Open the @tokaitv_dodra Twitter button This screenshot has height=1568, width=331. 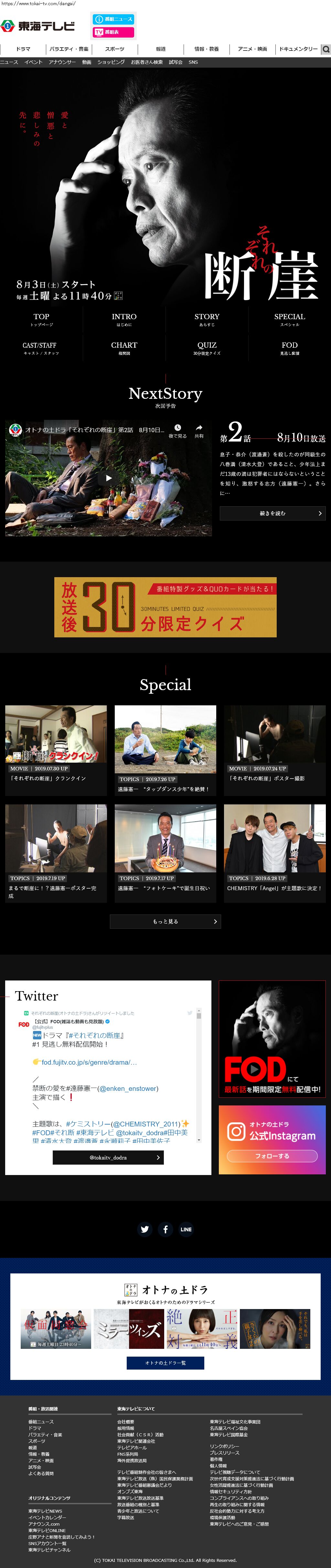pos(108,1157)
